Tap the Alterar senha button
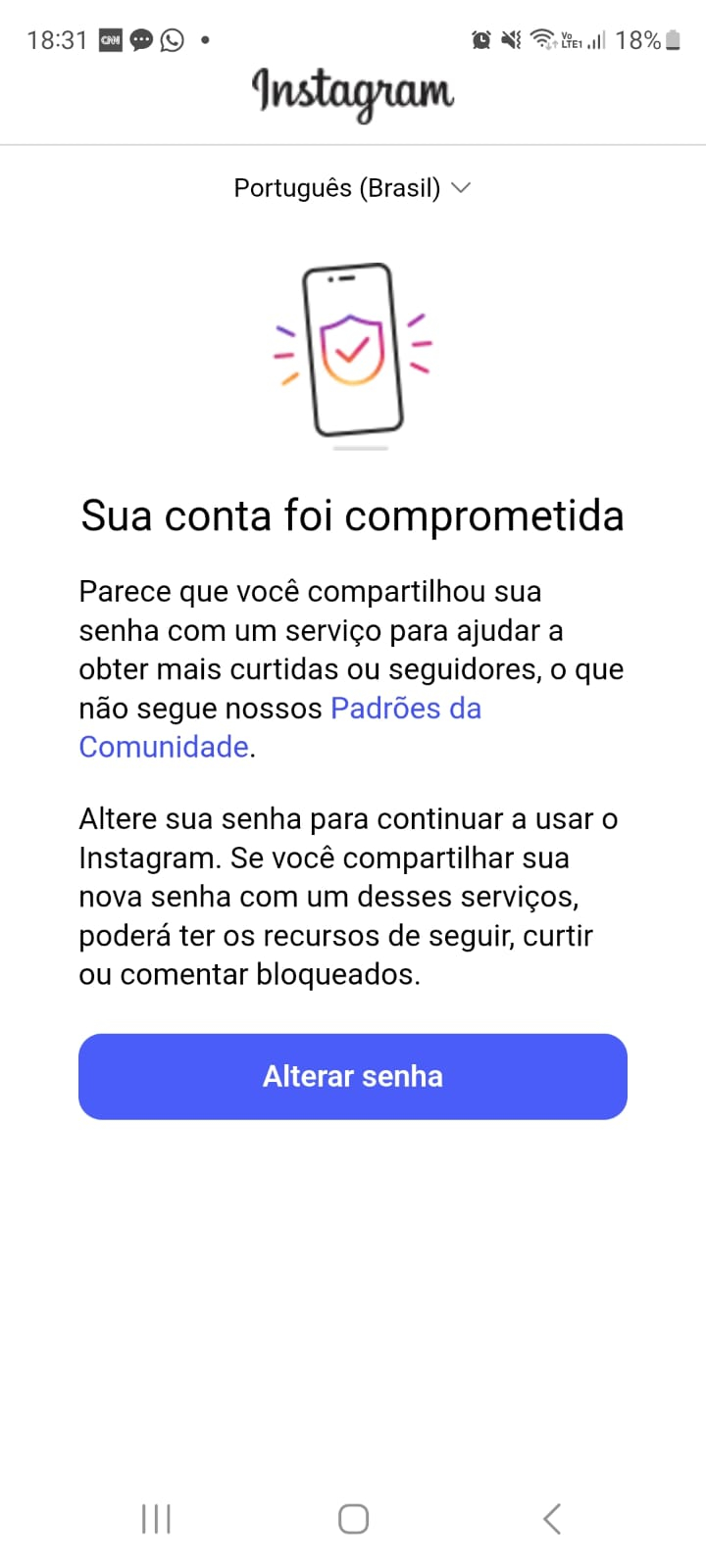The image size is (706, 1568). tap(353, 1076)
